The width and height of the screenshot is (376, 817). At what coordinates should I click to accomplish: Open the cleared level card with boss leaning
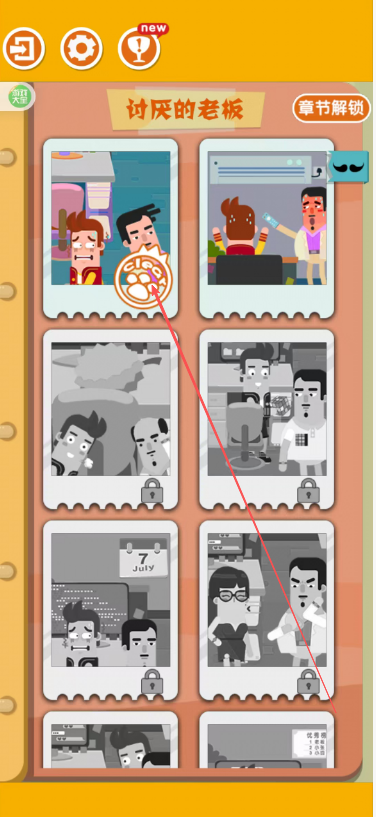tap(110, 228)
